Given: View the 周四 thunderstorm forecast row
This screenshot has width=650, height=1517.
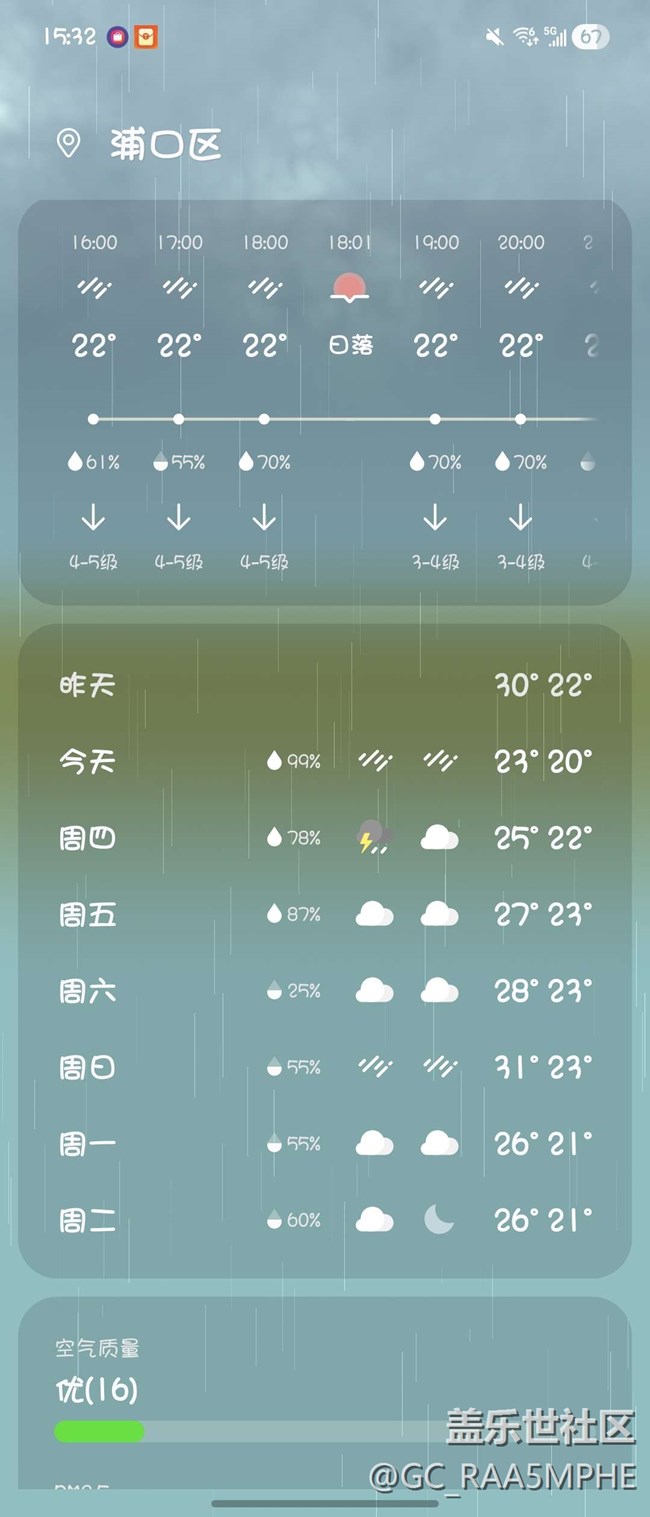Looking at the screenshot, I should (x=325, y=838).
